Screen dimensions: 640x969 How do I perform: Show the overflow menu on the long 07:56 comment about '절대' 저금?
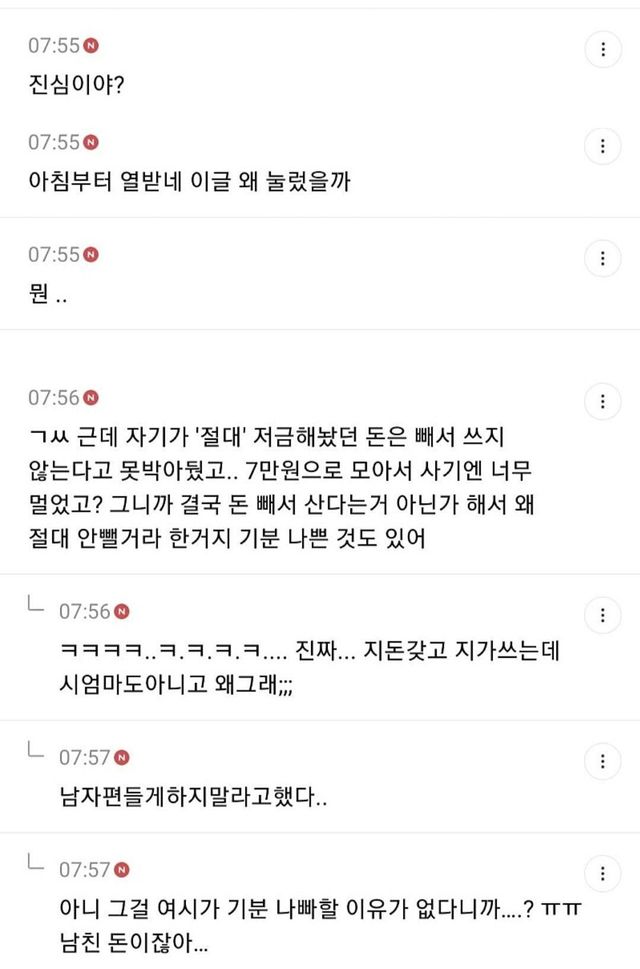(602, 401)
